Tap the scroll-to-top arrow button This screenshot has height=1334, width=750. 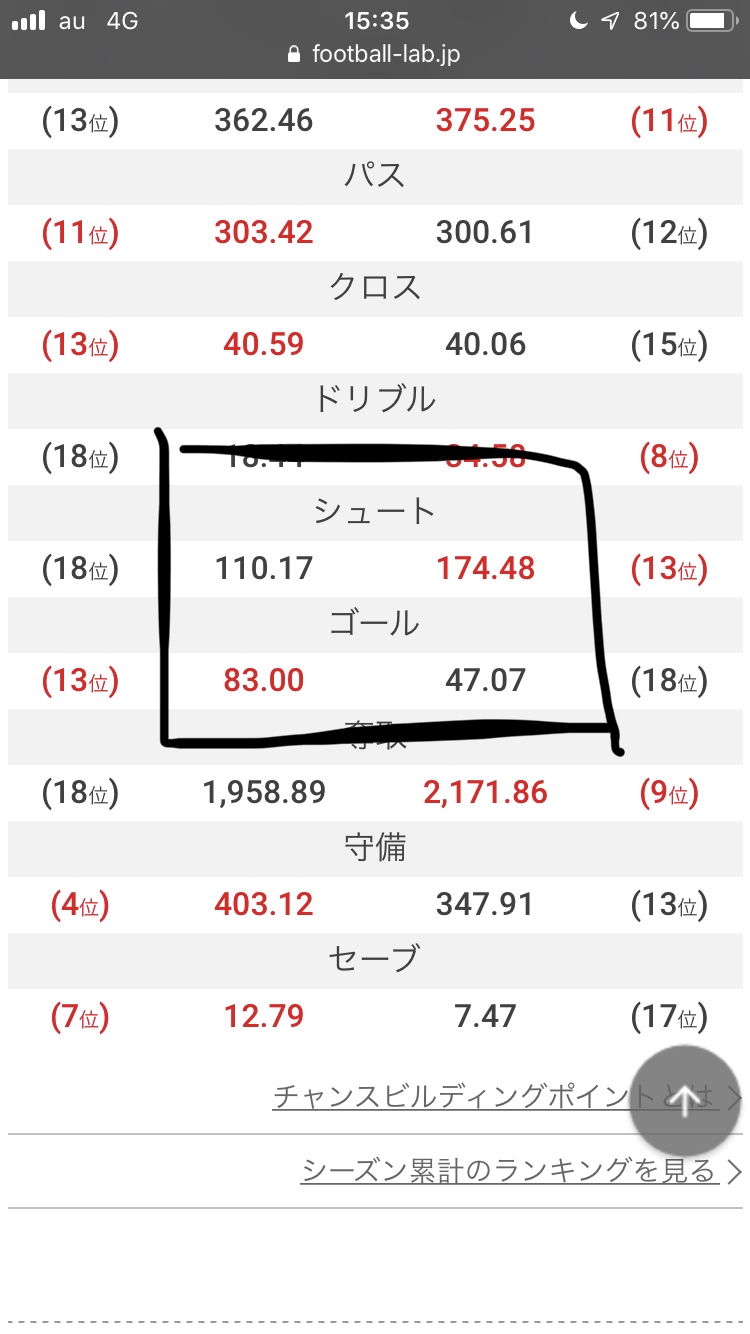[685, 1100]
